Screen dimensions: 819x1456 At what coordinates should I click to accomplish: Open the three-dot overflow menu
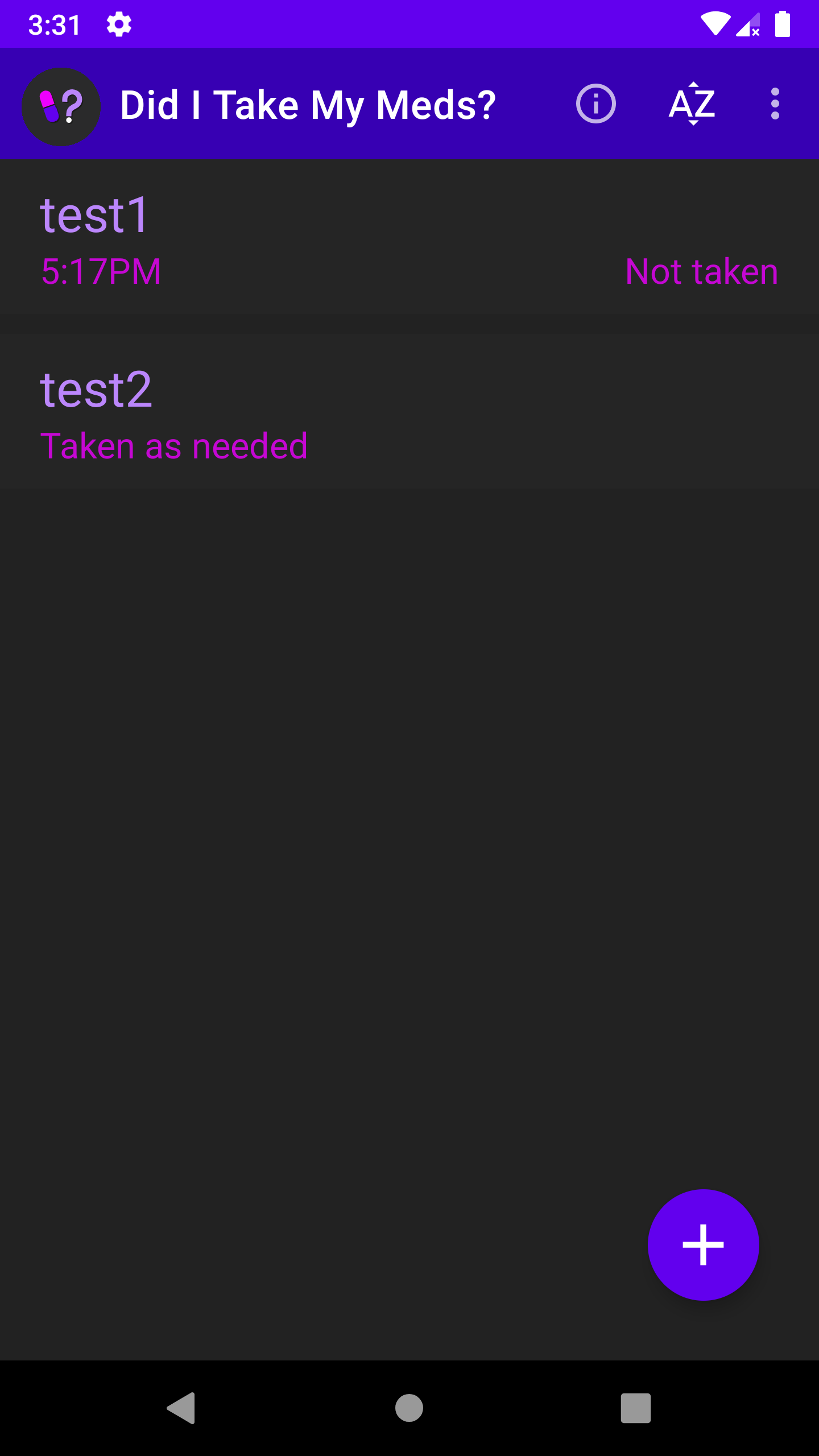click(775, 104)
